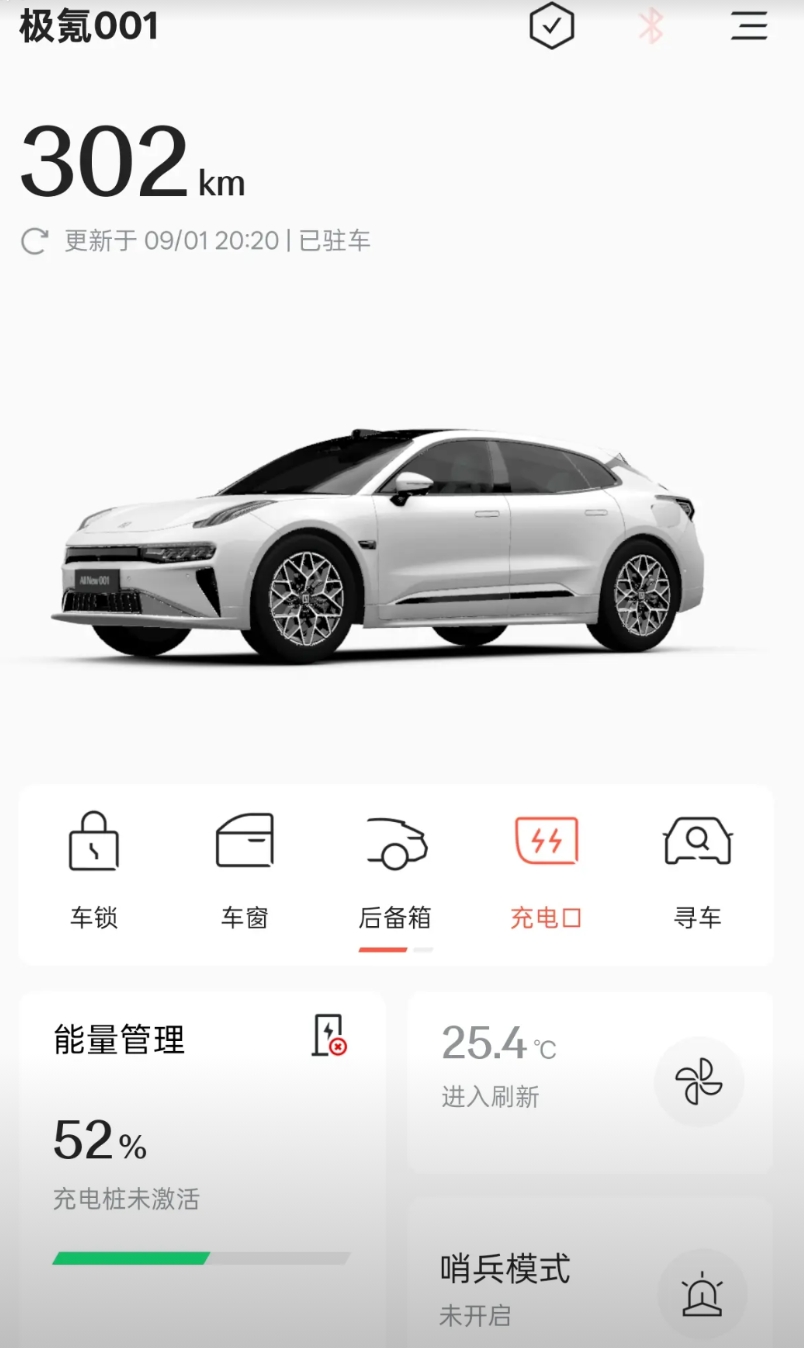Turn on the climate fan button
Image resolution: width=804 pixels, height=1348 pixels.
(x=699, y=1082)
